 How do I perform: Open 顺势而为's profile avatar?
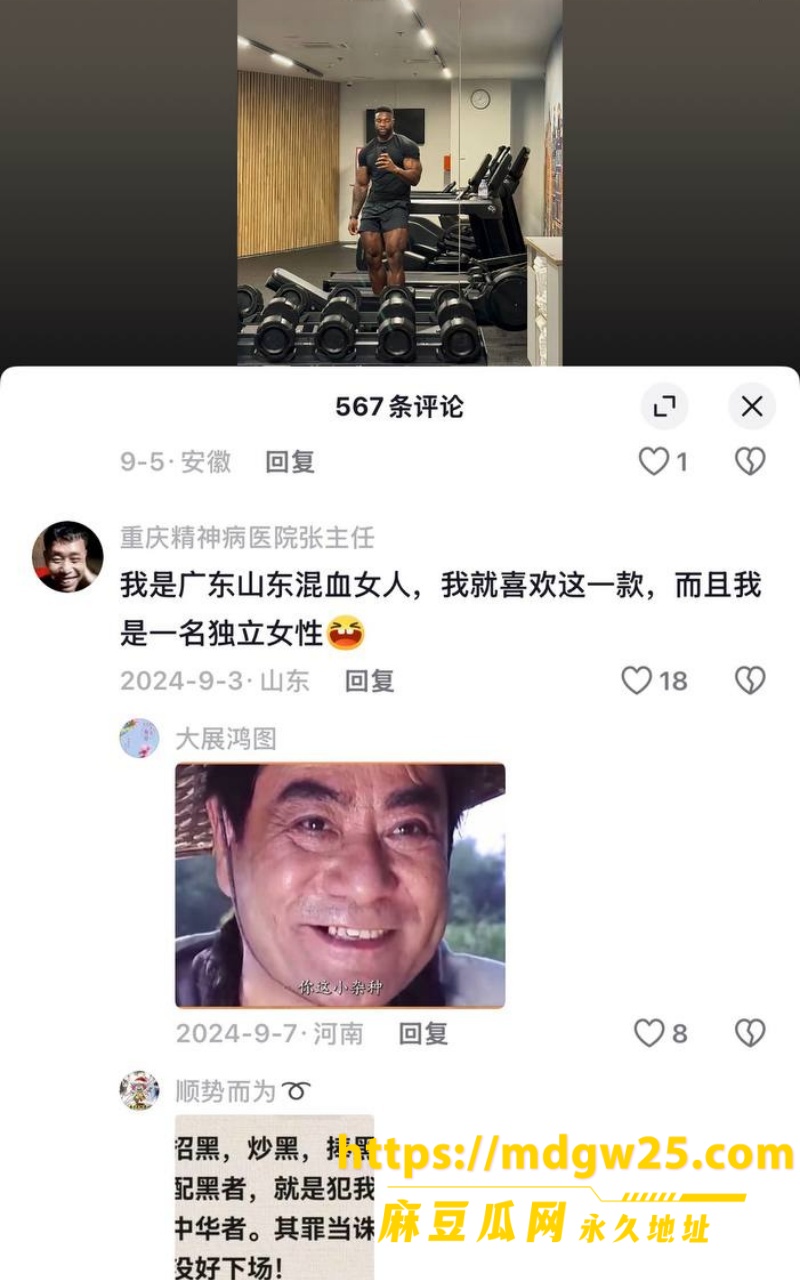[139, 1090]
